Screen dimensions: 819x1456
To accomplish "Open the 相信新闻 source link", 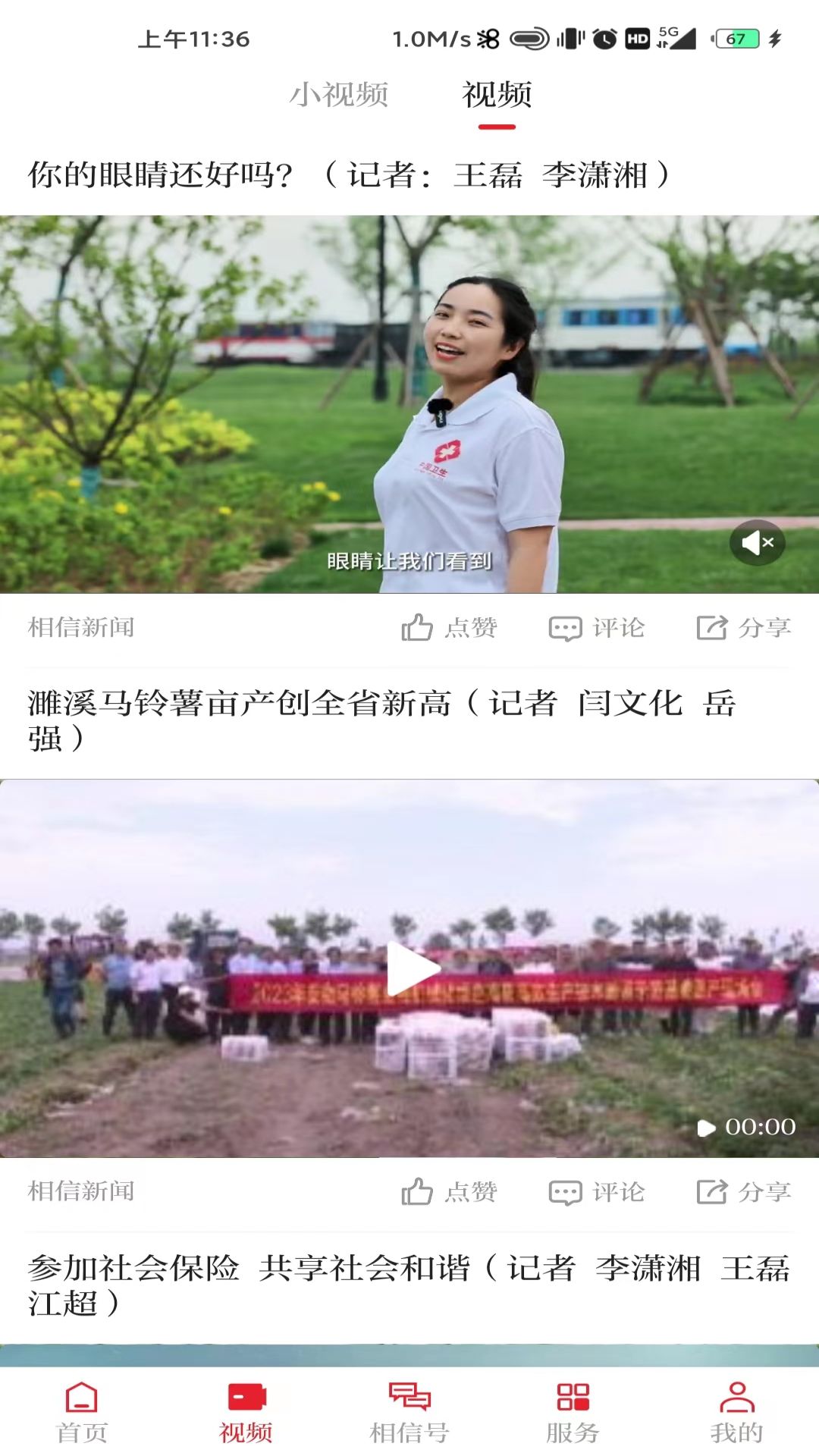I will point(78,627).
